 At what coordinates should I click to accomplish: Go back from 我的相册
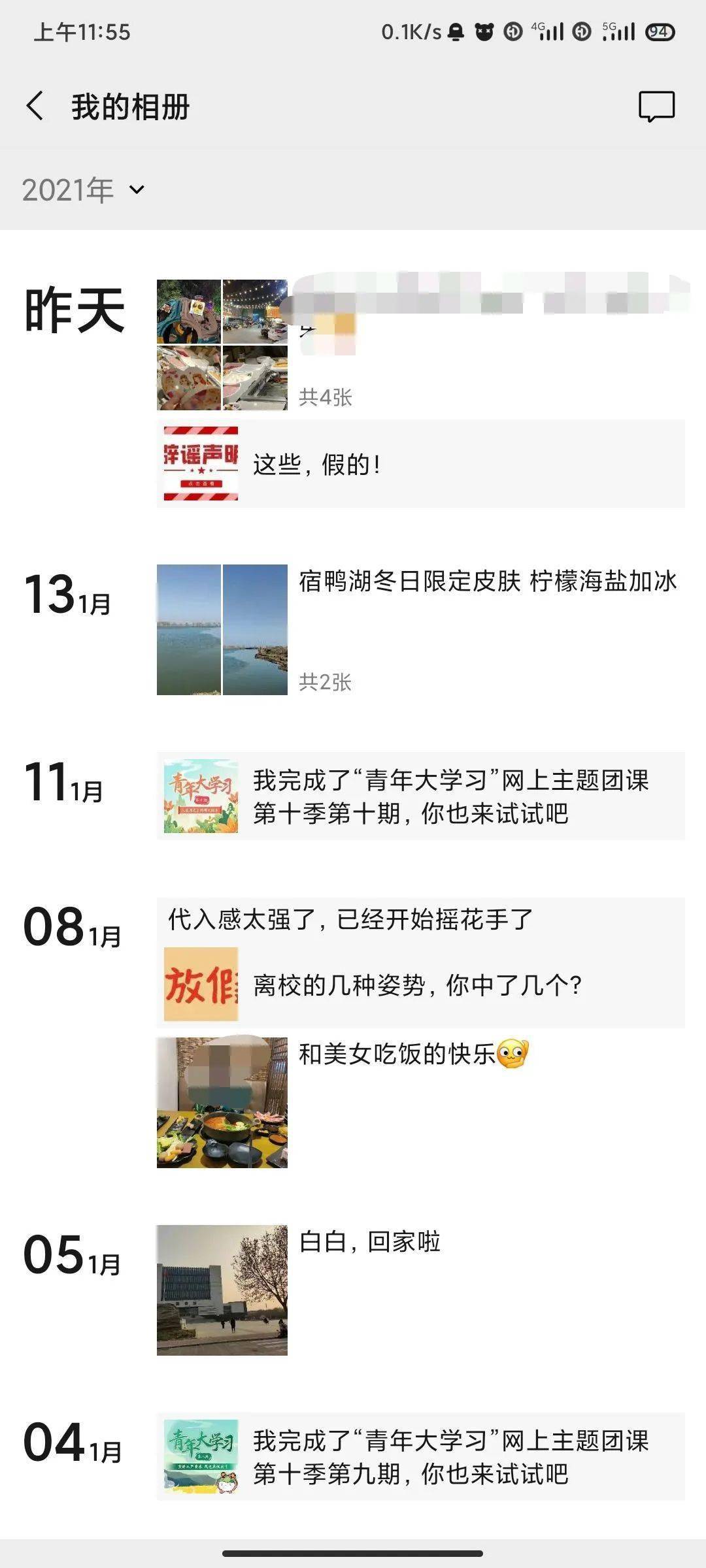pyautogui.click(x=35, y=106)
